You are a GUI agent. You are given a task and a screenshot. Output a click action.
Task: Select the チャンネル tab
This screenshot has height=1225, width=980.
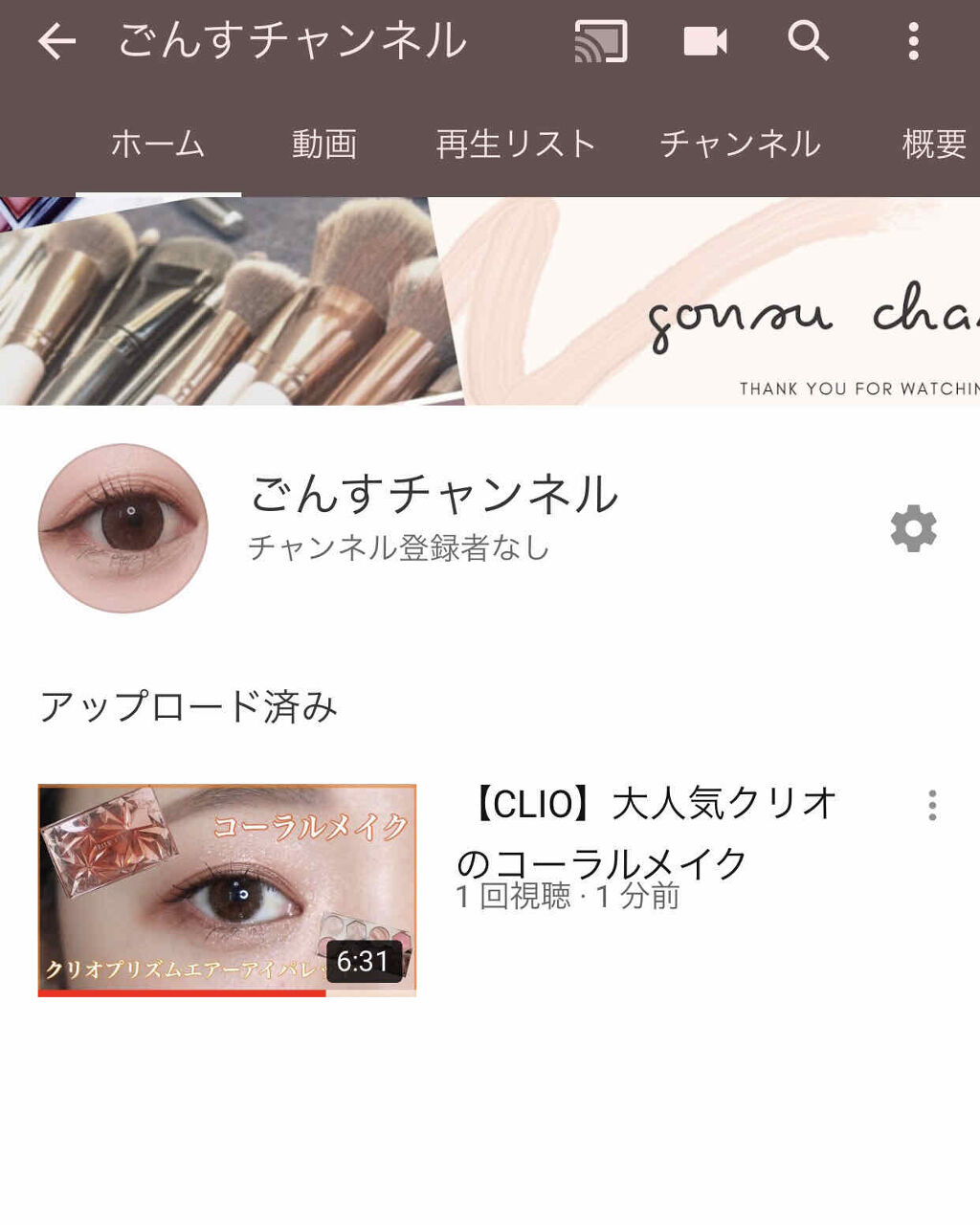tap(740, 145)
